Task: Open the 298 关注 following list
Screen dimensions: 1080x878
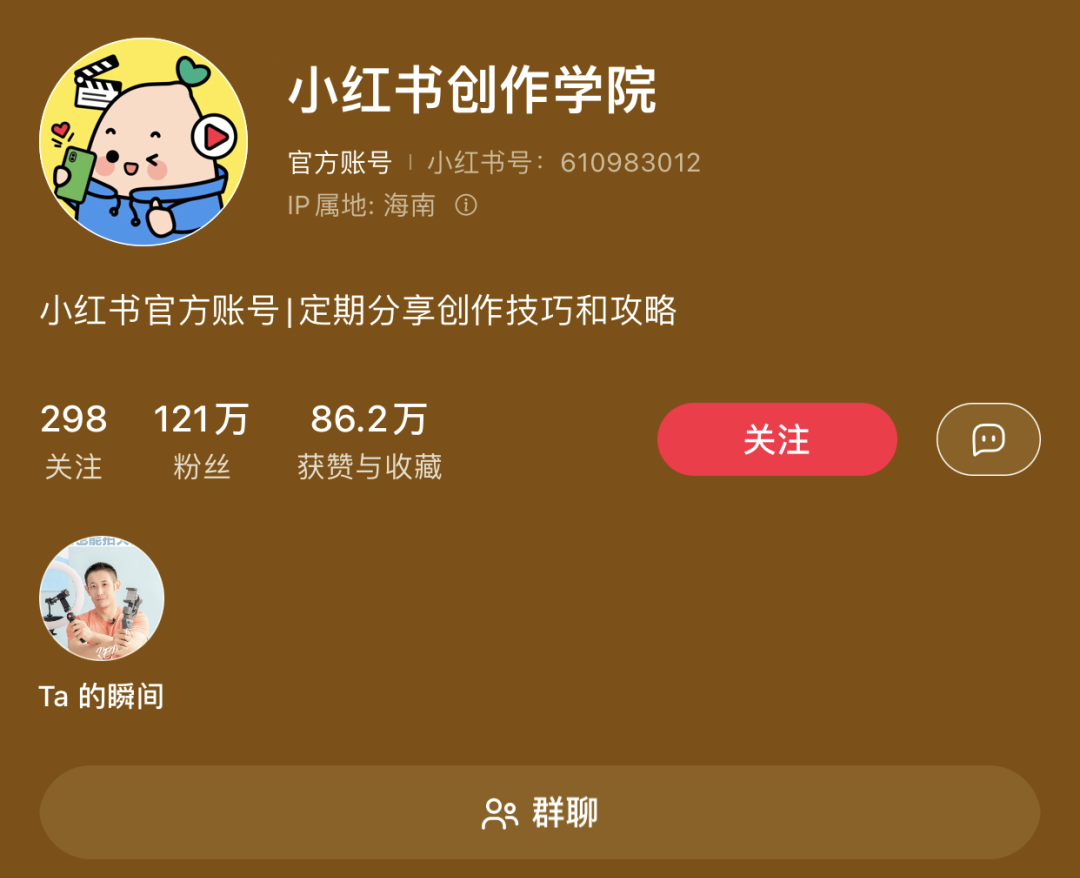Action: 73,440
